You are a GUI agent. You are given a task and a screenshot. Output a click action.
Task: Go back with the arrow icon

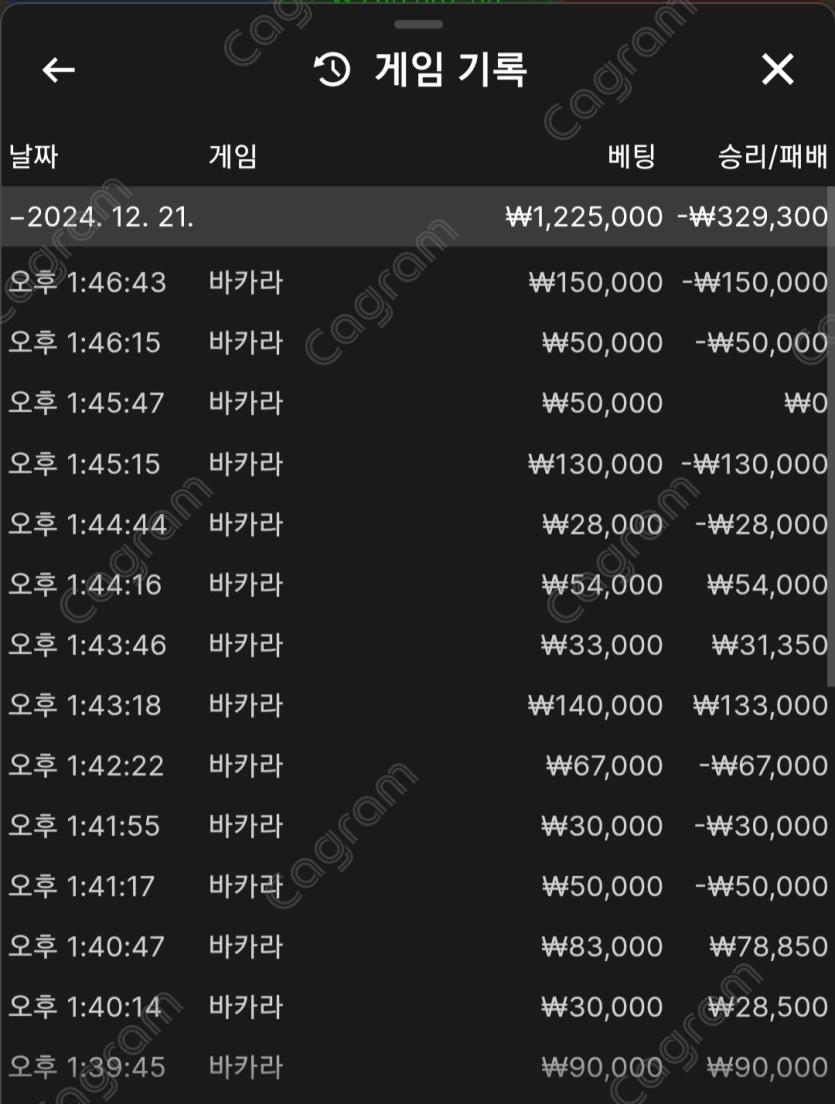pyautogui.click(x=59, y=70)
